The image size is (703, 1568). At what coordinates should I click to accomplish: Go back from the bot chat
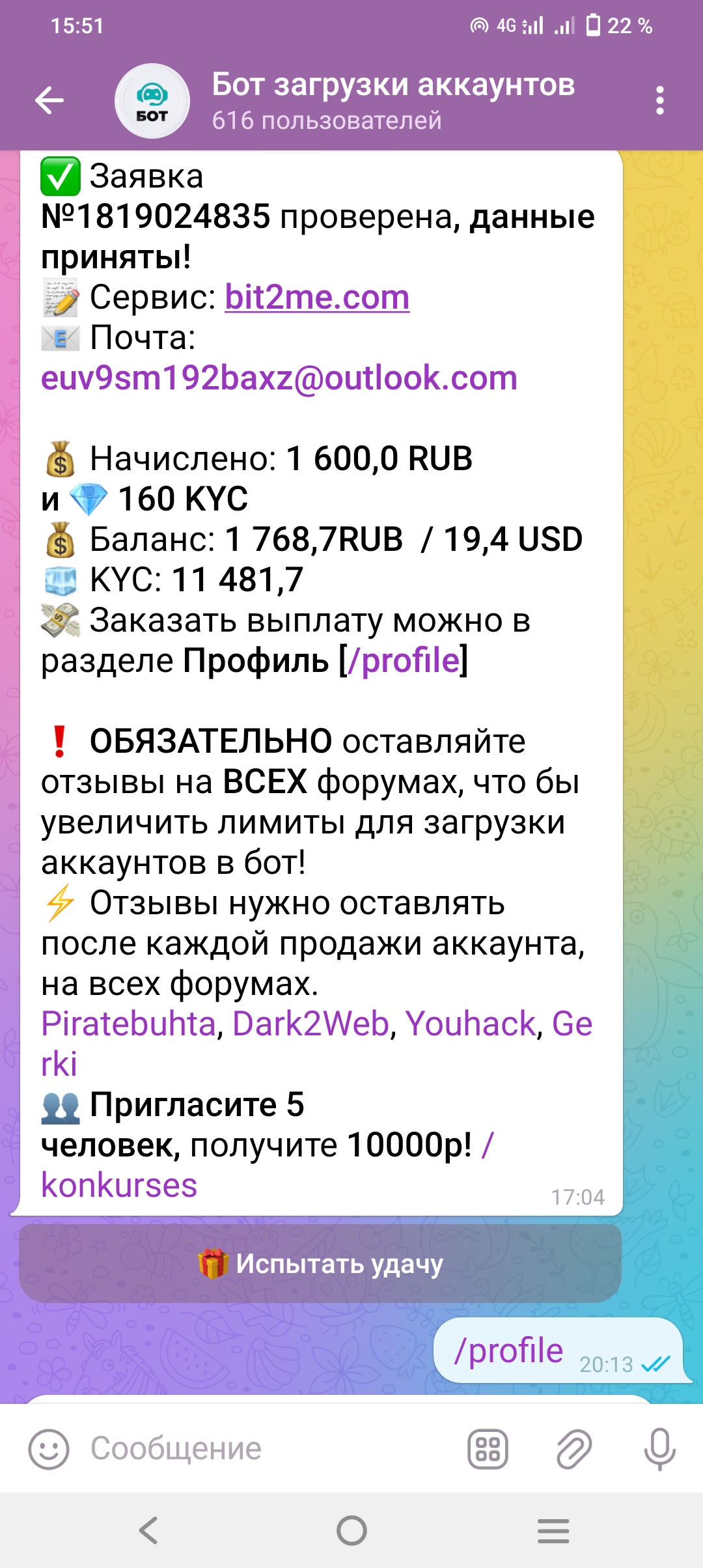pyautogui.click(x=49, y=101)
